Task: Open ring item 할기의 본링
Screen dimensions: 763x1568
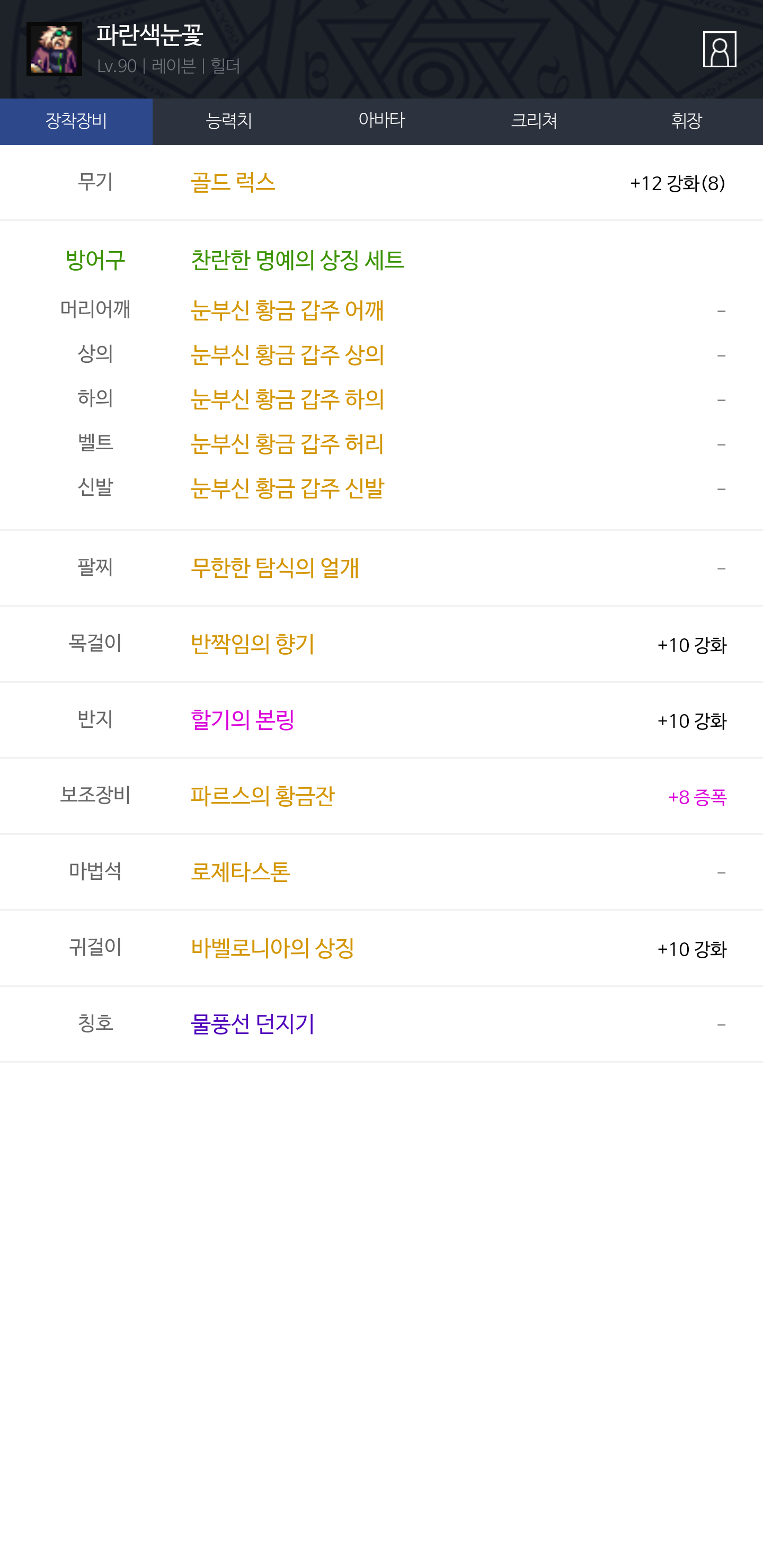Action: pos(242,720)
